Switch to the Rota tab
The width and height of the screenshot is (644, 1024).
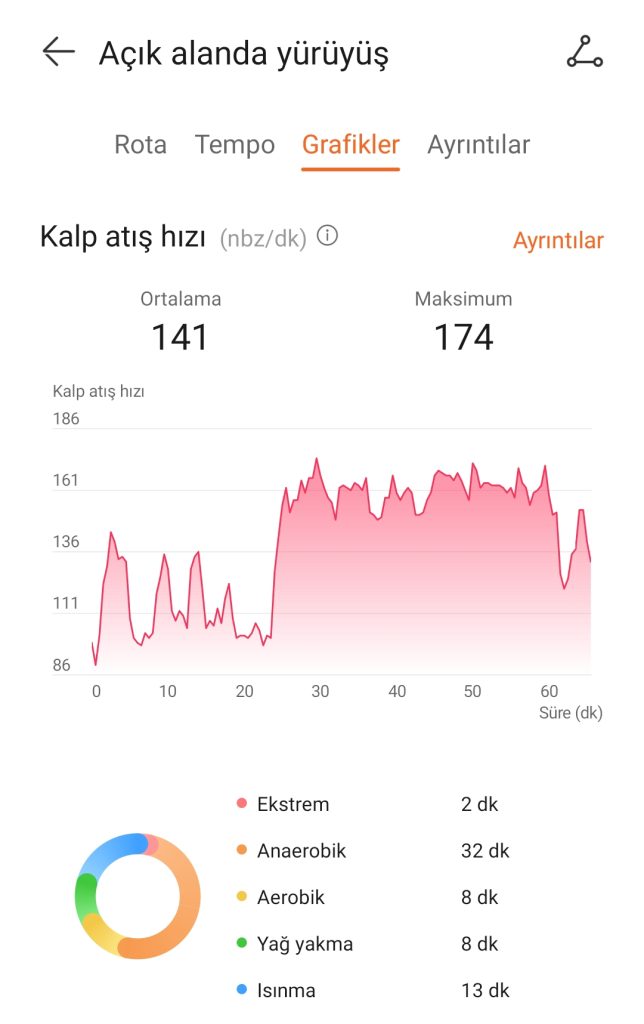pos(140,145)
